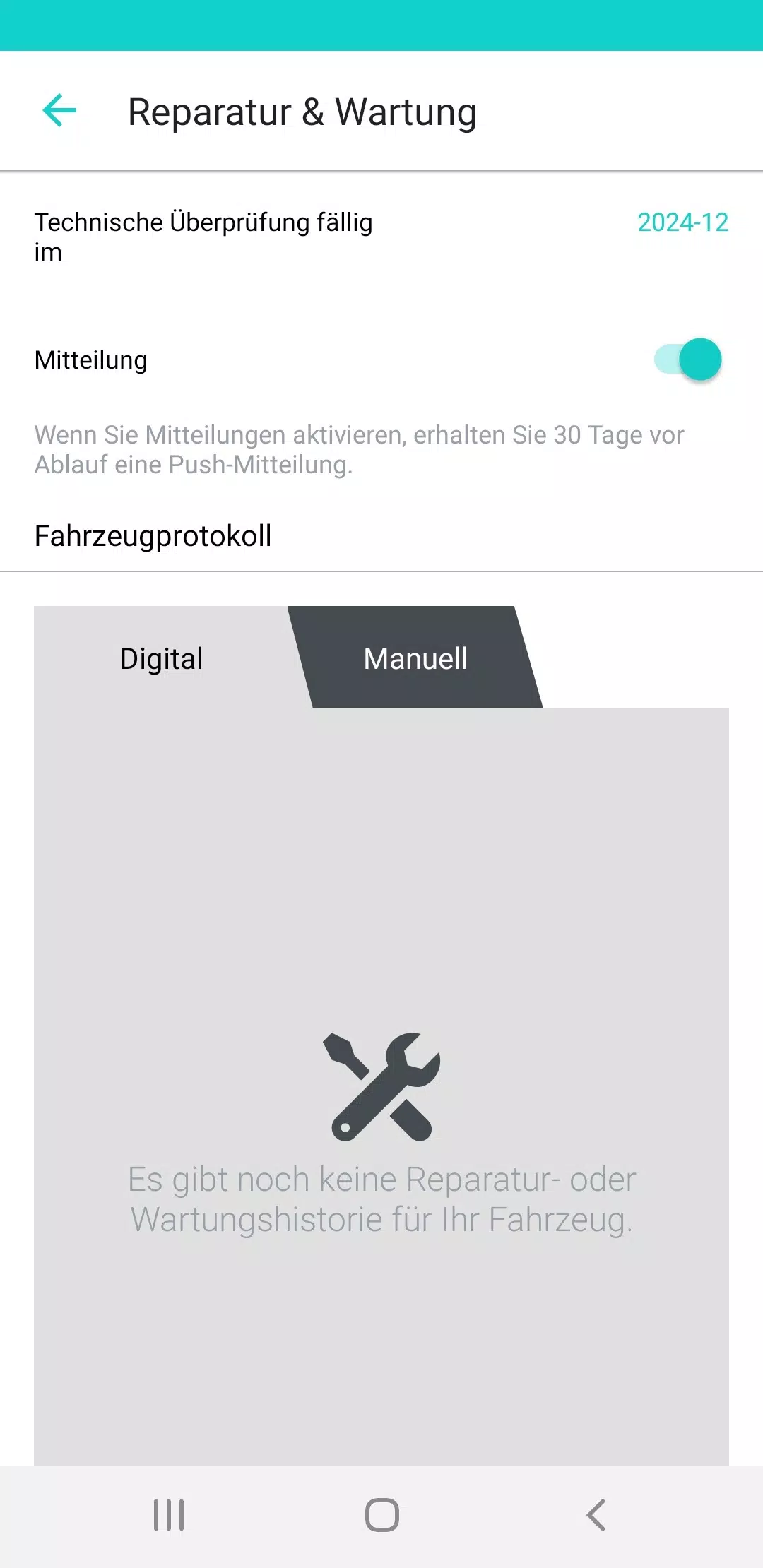The width and height of the screenshot is (763, 1568).
Task: Tap the system home button
Action: coord(381,1515)
